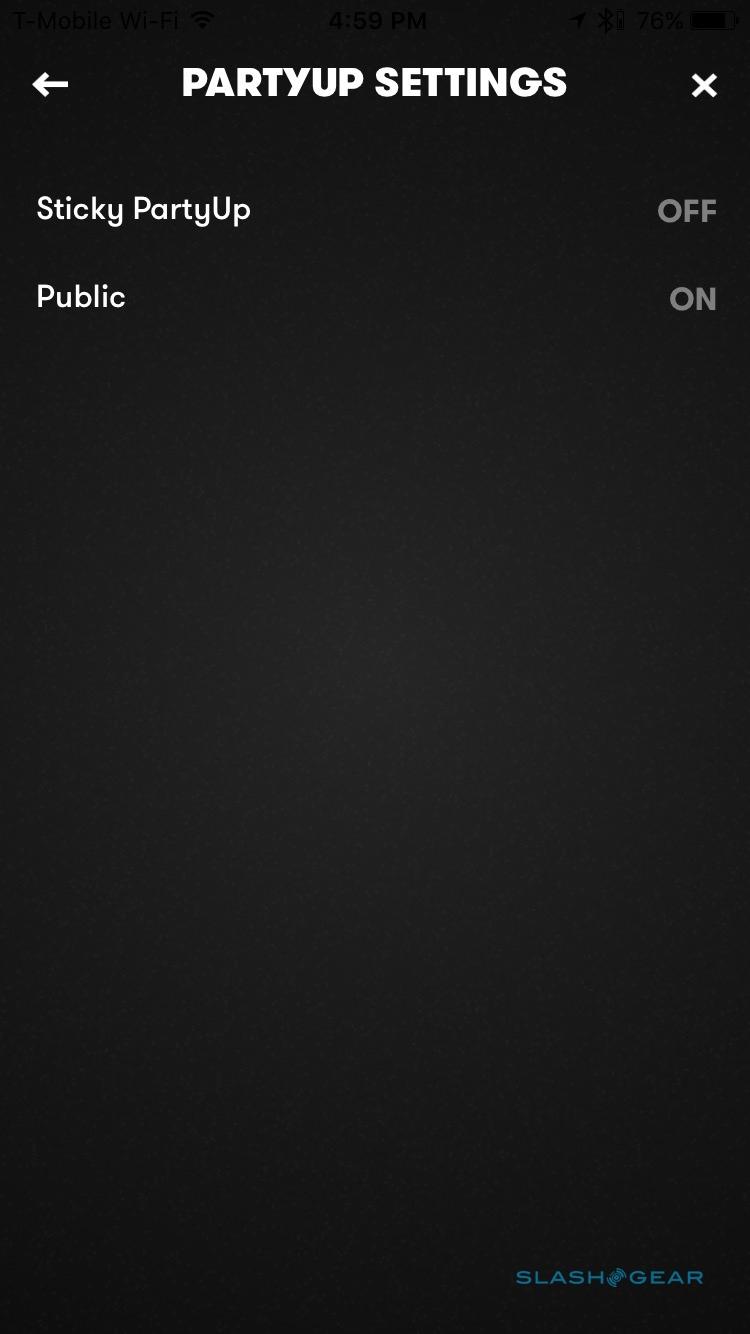Close the PartyUp settings screen
This screenshot has height=1334, width=750.
(704, 86)
